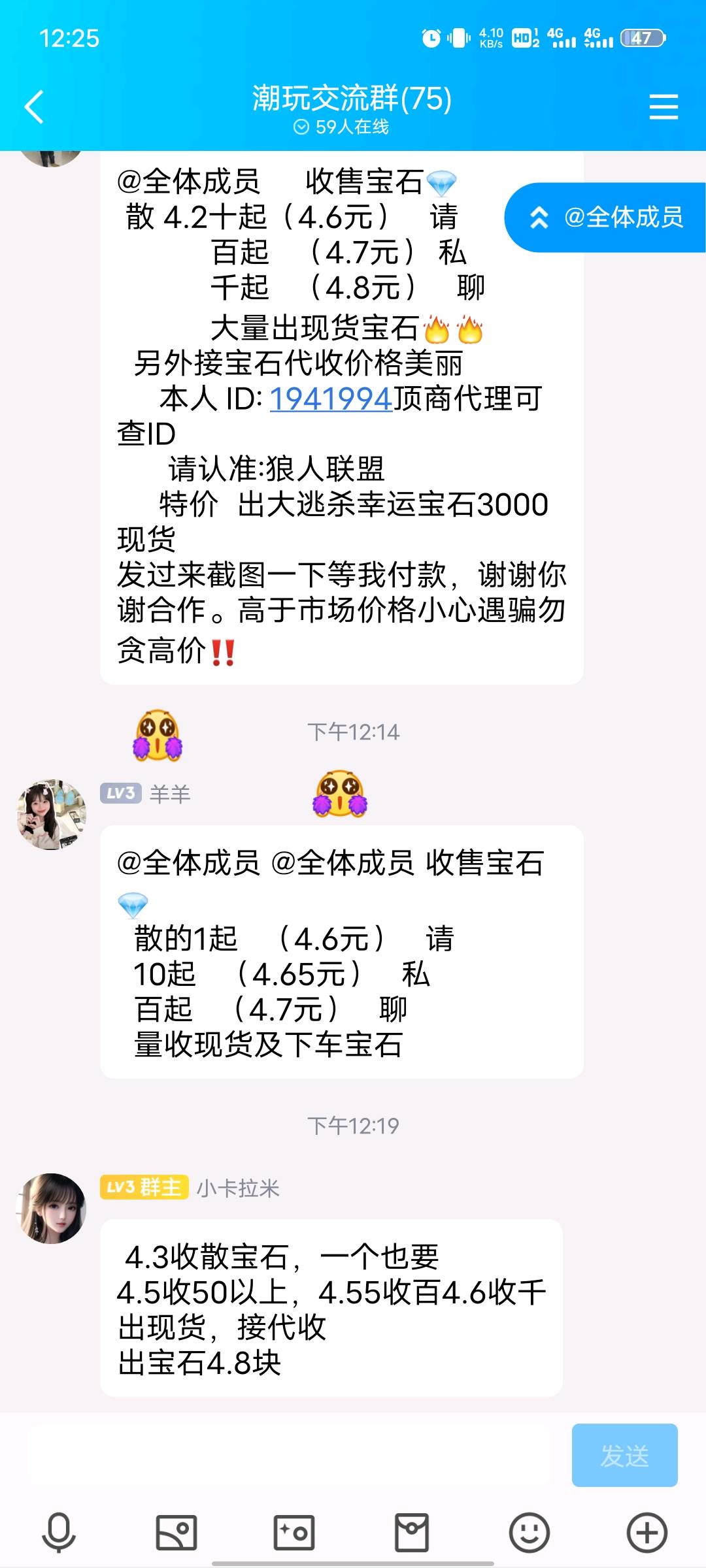Open the emoji panel
Image resolution: width=706 pixels, height=1568 pixels.
pos(529,1532)
